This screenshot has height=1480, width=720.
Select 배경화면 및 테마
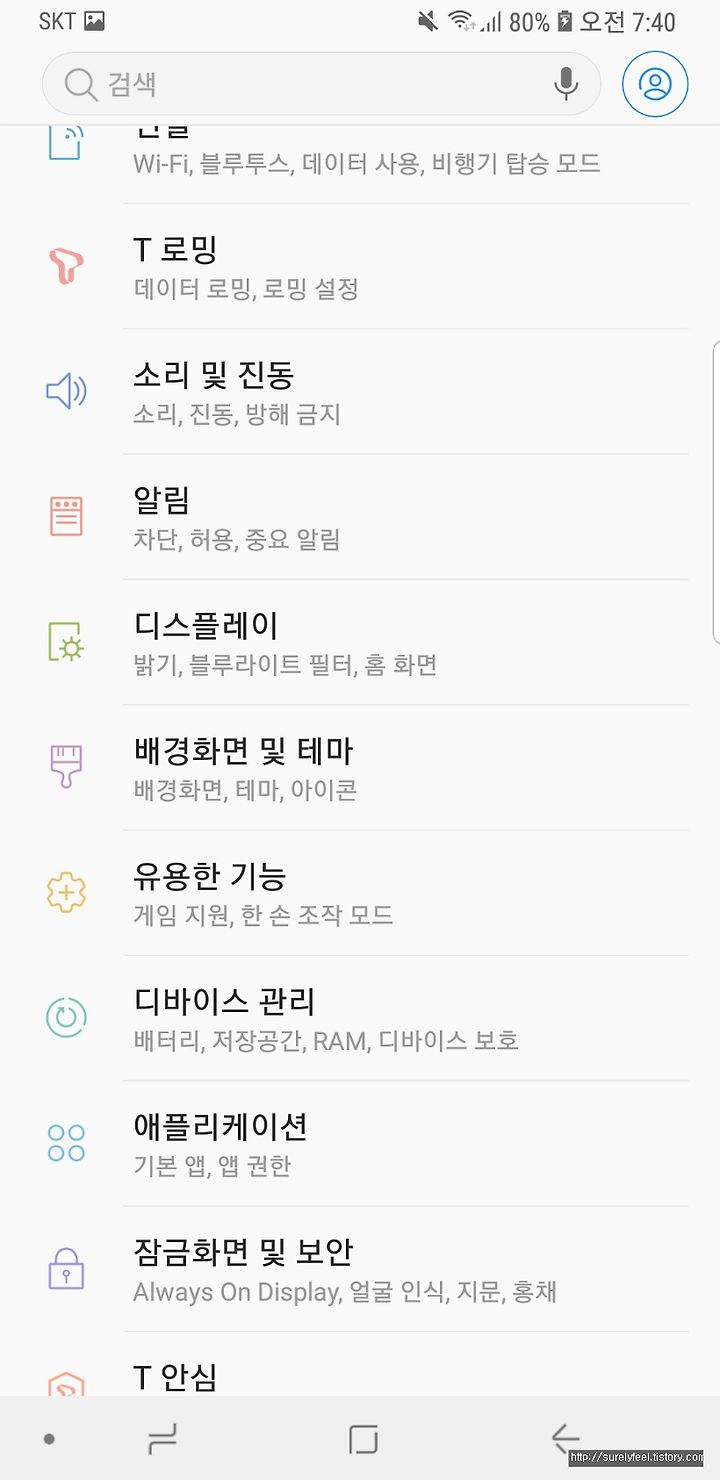click(x=360, y=767)
